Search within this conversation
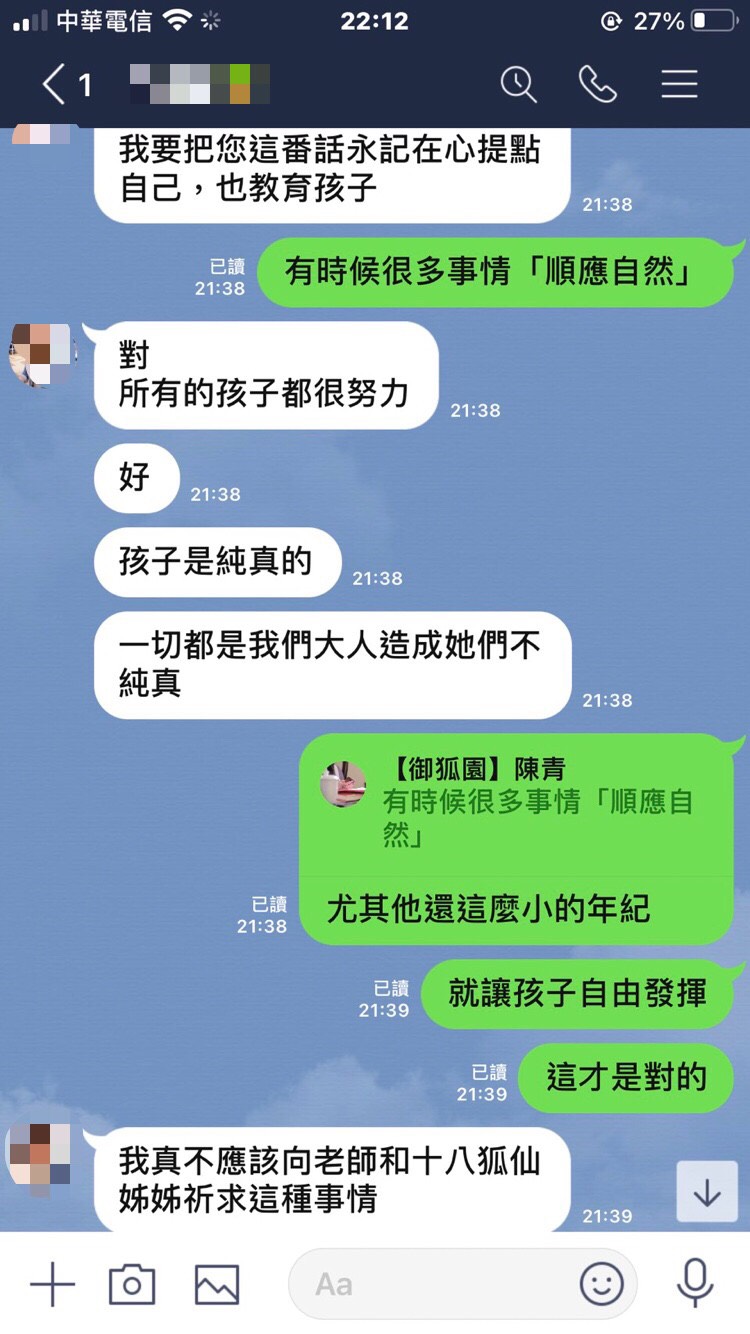 click(x=518, y=85)
